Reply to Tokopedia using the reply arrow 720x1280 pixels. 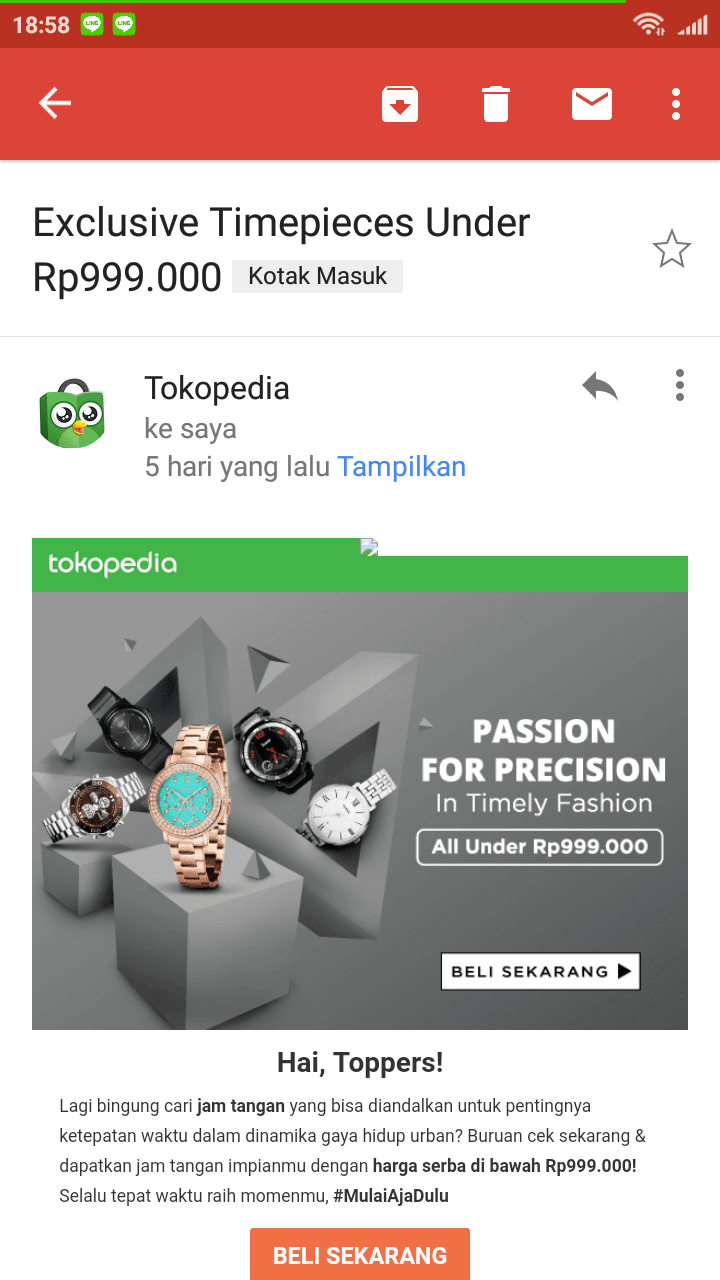598,385
